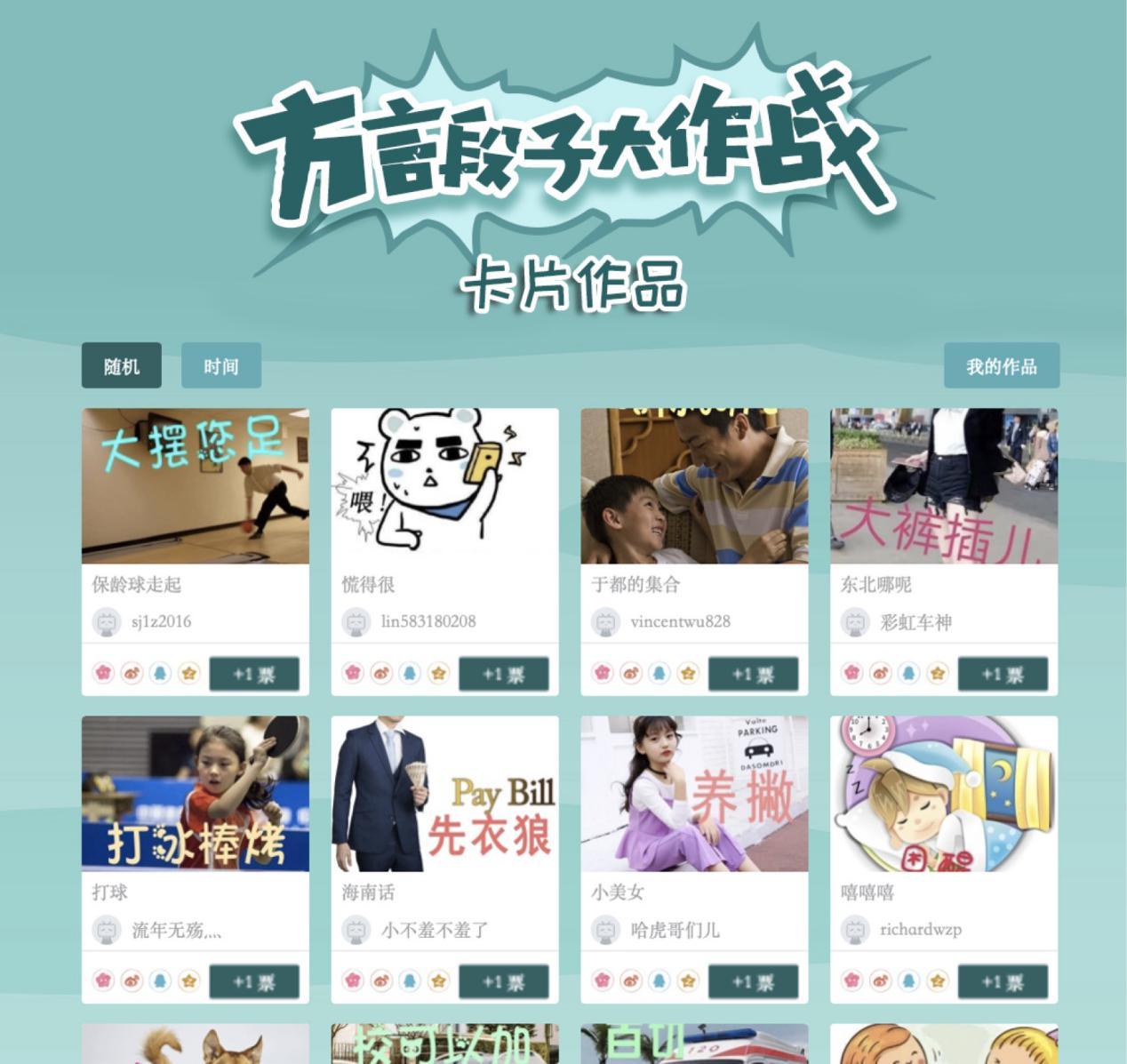Switch to the 随机 sorting tab
The height and width of the screenshot is (1064, 1127).
point(122,365)
